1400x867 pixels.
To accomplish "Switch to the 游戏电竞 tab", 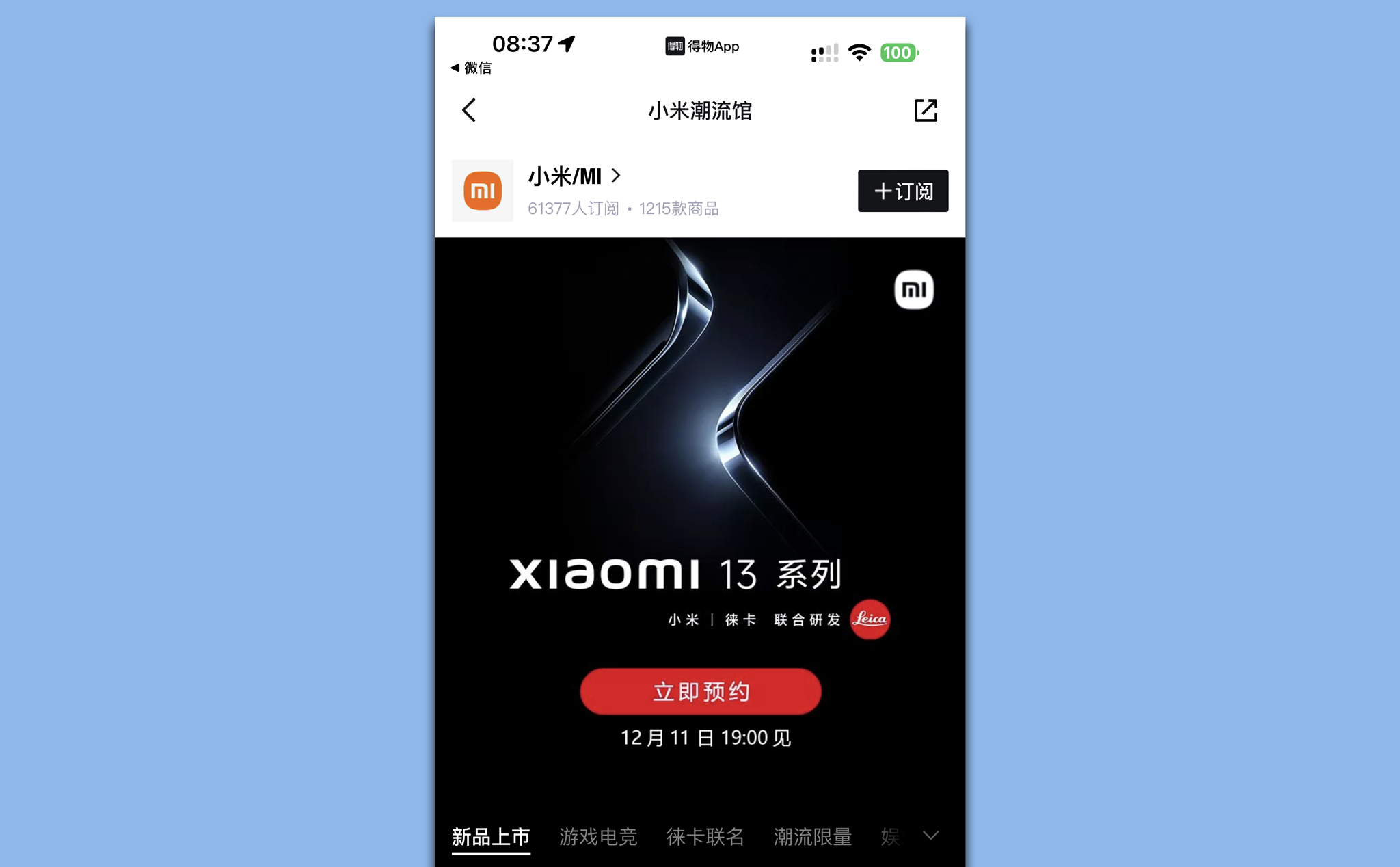I will [598, 836].
